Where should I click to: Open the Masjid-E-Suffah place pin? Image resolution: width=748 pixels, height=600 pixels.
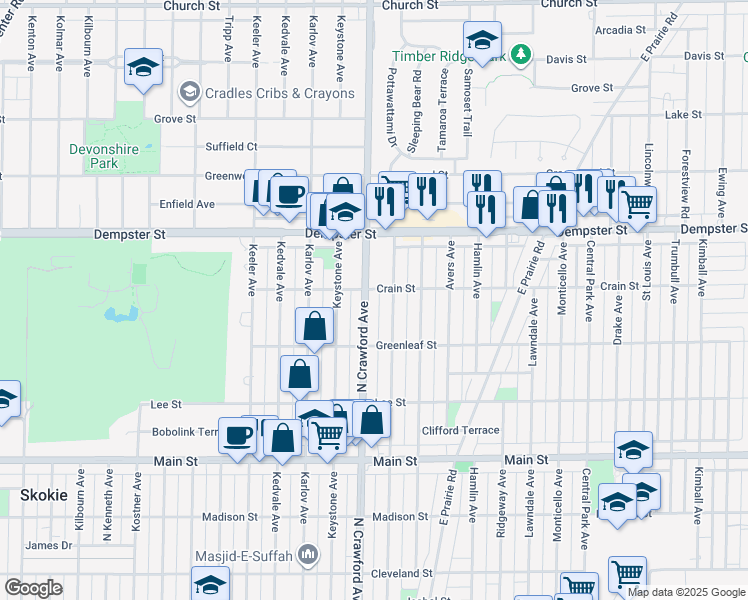coord(309,555)
